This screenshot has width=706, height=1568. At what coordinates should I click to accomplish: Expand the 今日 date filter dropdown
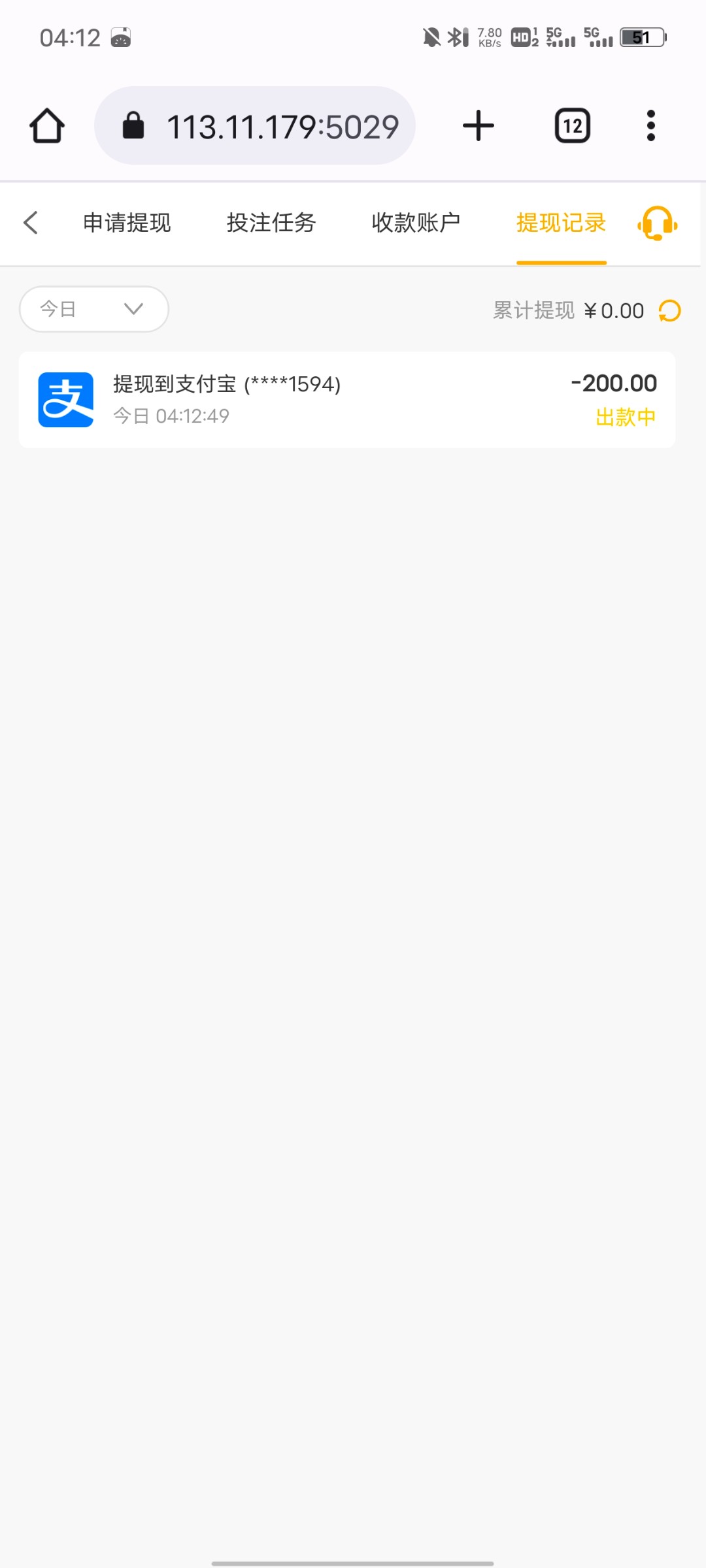tap(94, 309)
